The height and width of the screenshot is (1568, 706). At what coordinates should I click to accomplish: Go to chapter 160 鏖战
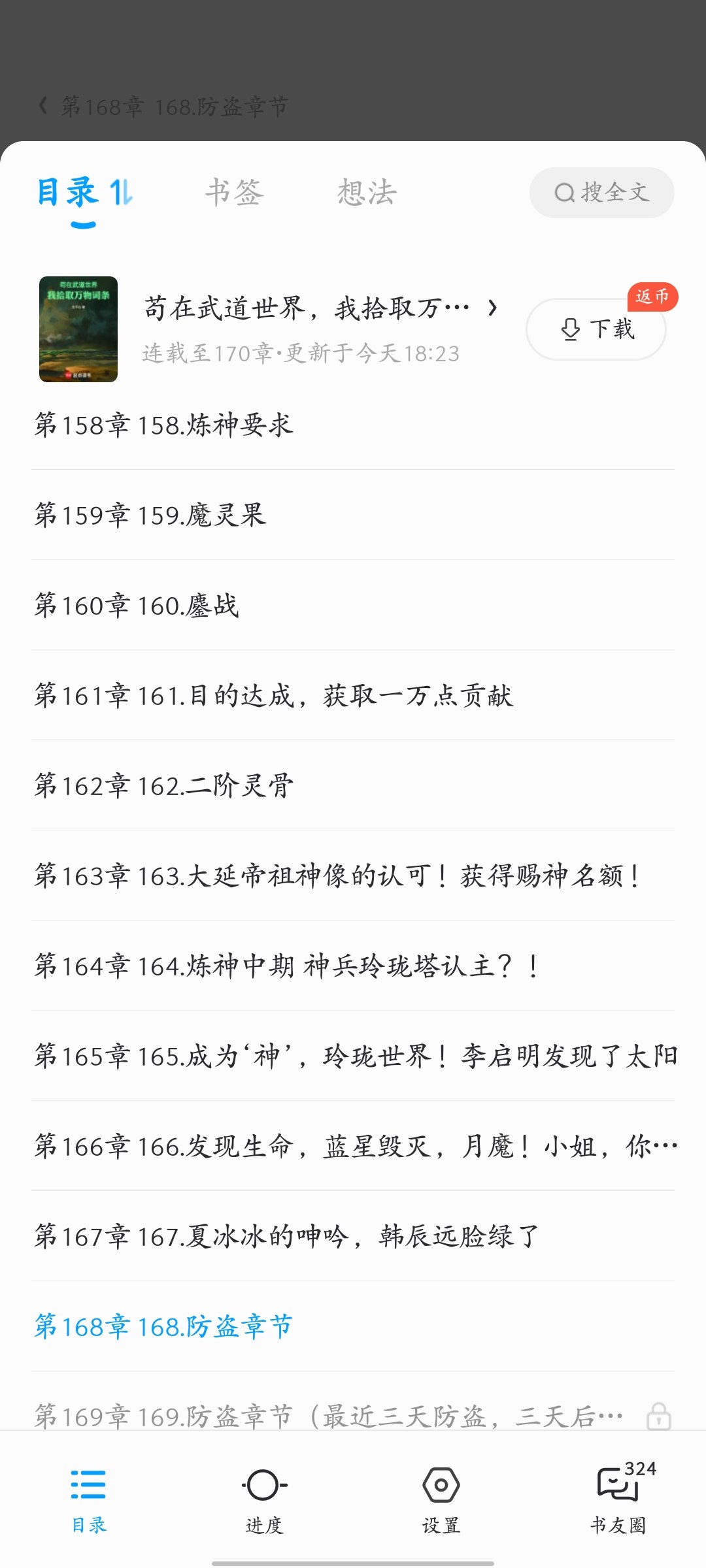(x=137, y=606)
